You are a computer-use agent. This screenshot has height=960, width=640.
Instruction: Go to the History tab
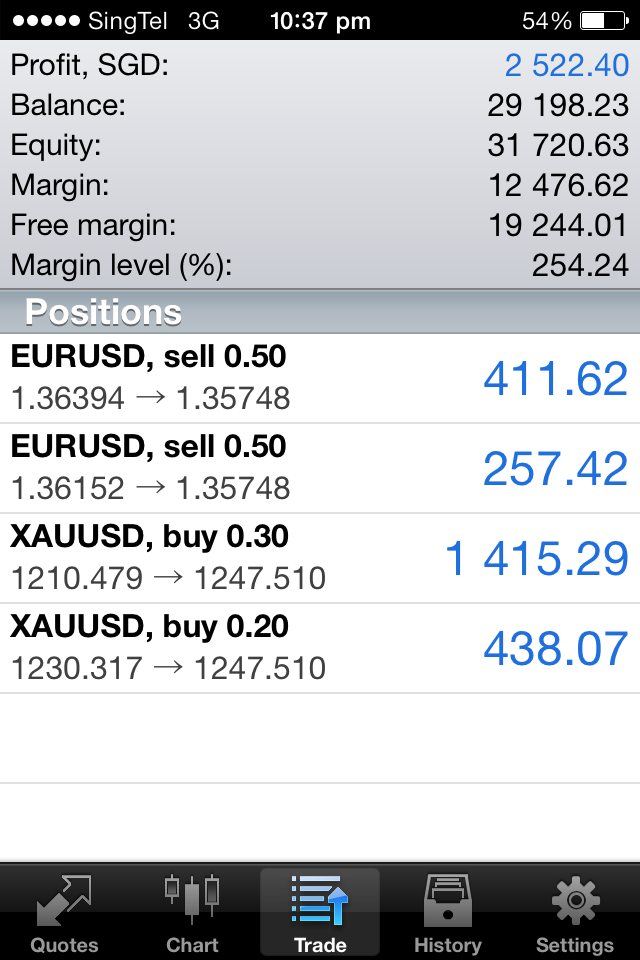[x=447, y=913]
